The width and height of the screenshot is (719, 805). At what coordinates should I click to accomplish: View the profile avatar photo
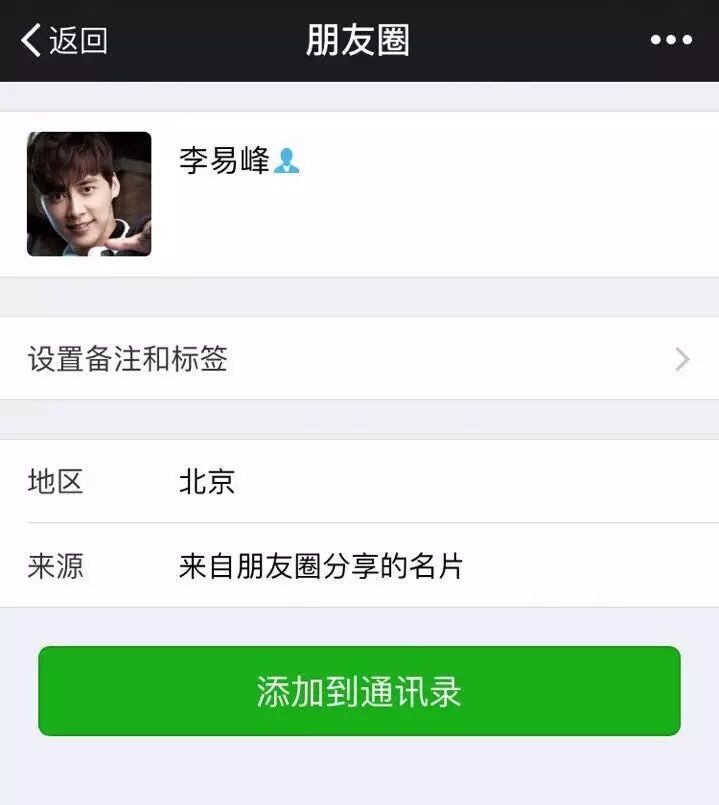point(89,194)
